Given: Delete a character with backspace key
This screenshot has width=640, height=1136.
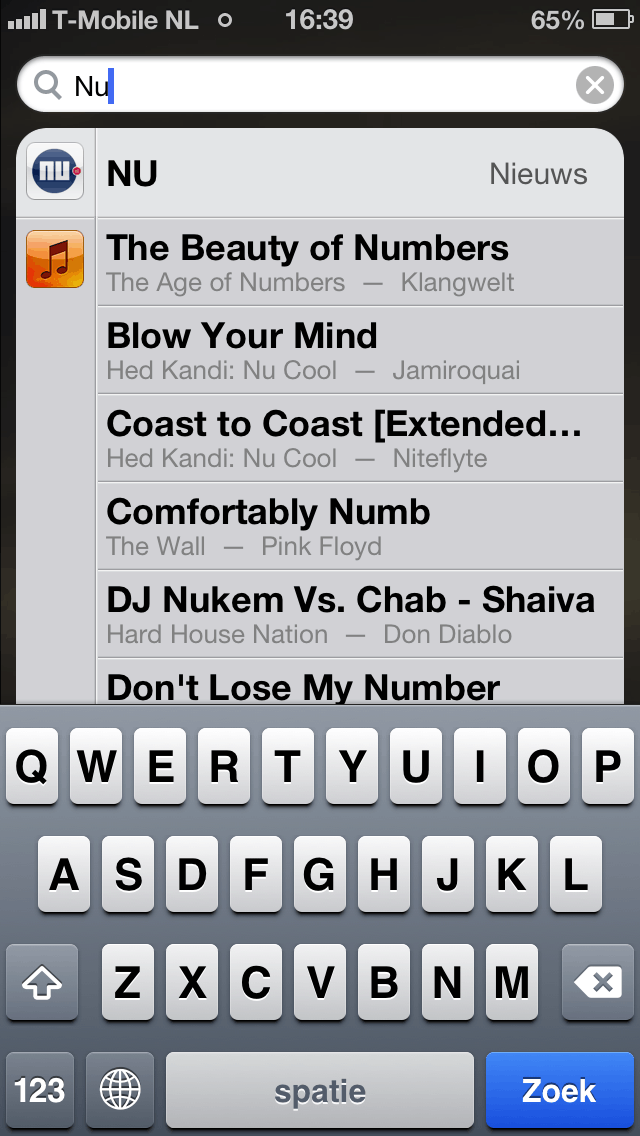Looking at the screenshot, I should point(601,983).
